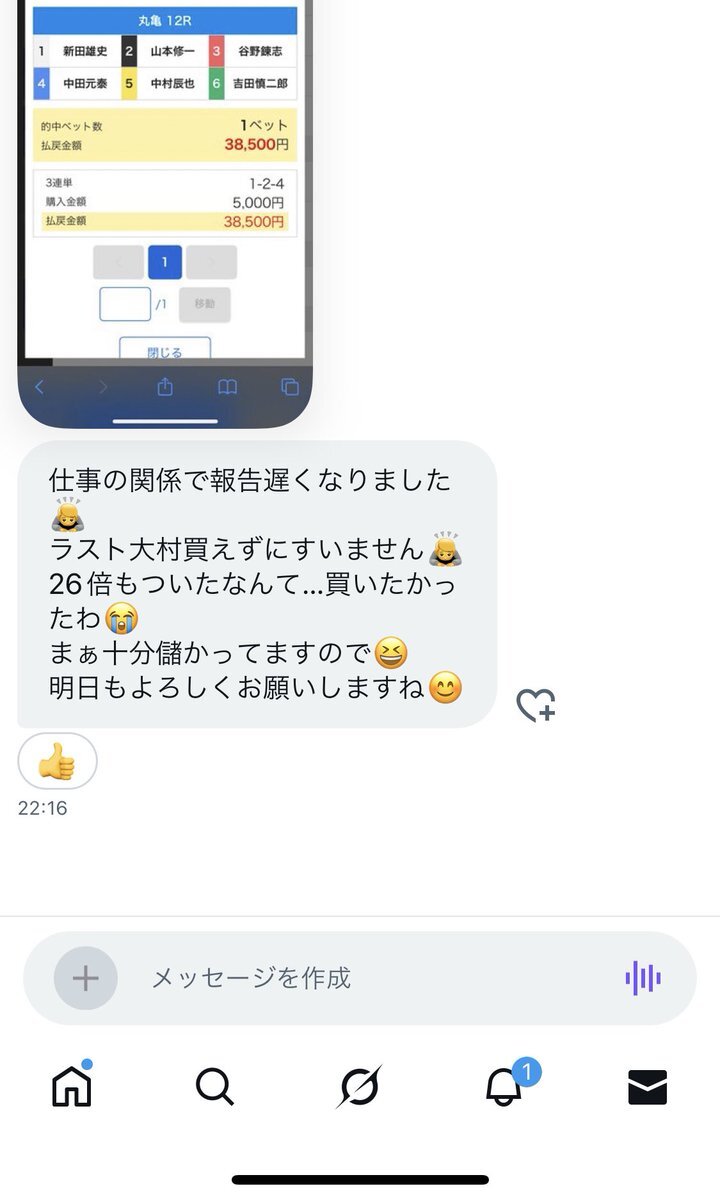
Task: Switch to the Search tab
Action: coord(214,1086)
